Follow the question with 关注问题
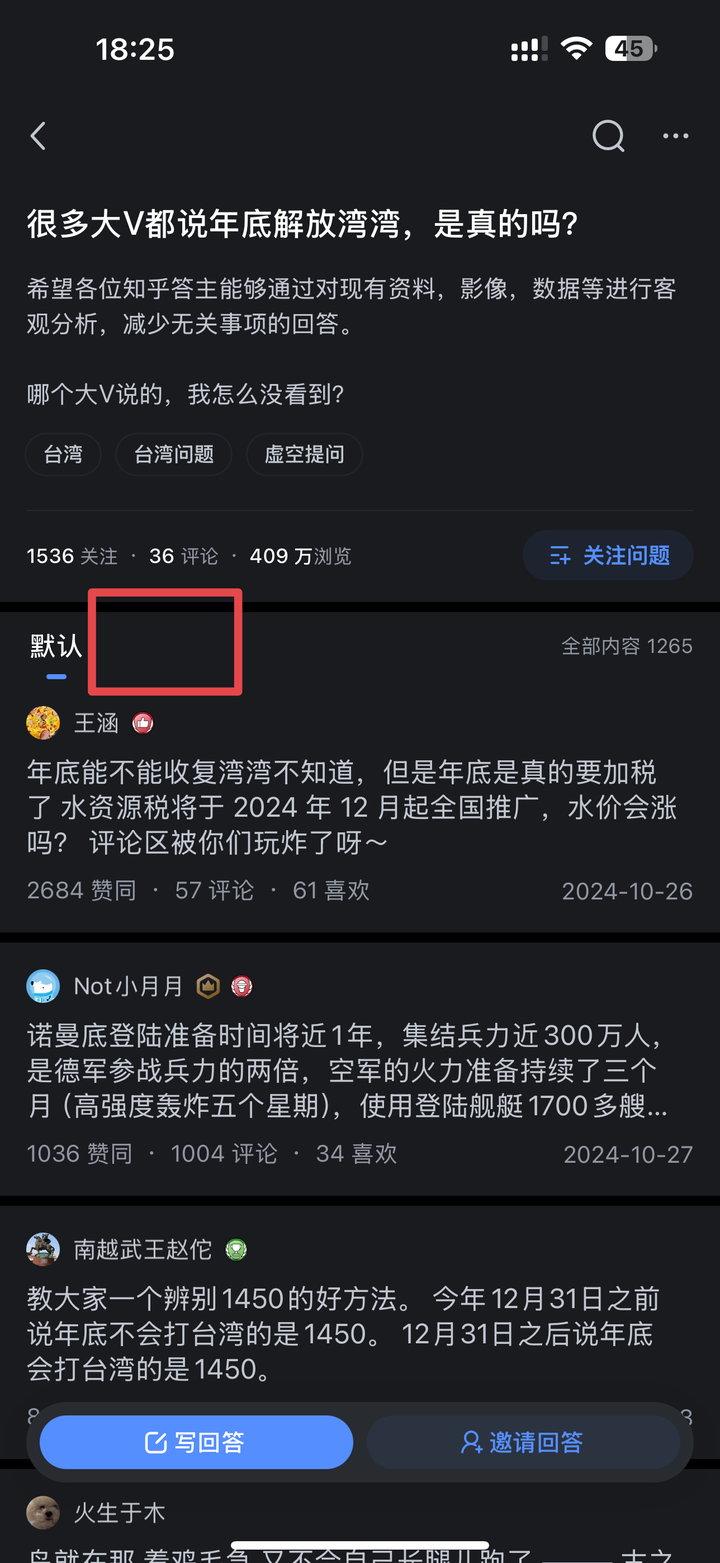720x1563 pixels. [x=608, y=555]
